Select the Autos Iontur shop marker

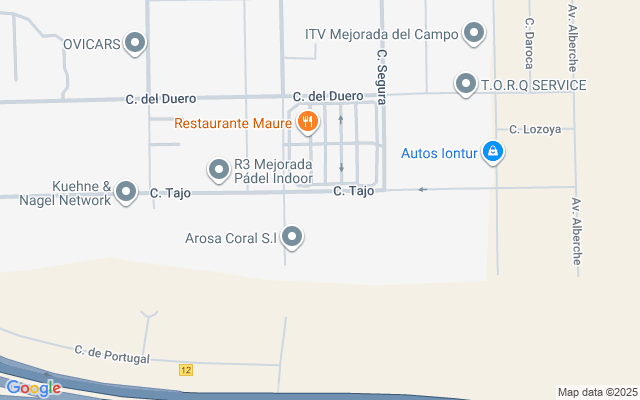pyautogui.click(x=492, y=153)
